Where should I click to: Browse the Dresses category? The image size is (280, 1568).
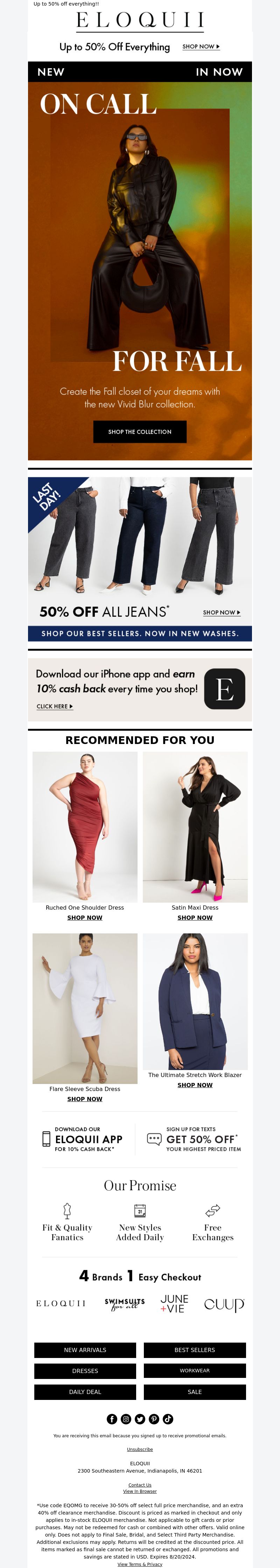click(x=85, y=1371)
